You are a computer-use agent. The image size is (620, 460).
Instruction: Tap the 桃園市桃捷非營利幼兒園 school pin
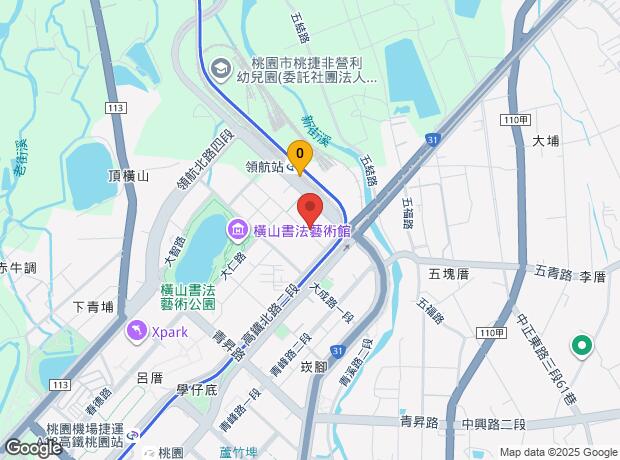(221, 70)
